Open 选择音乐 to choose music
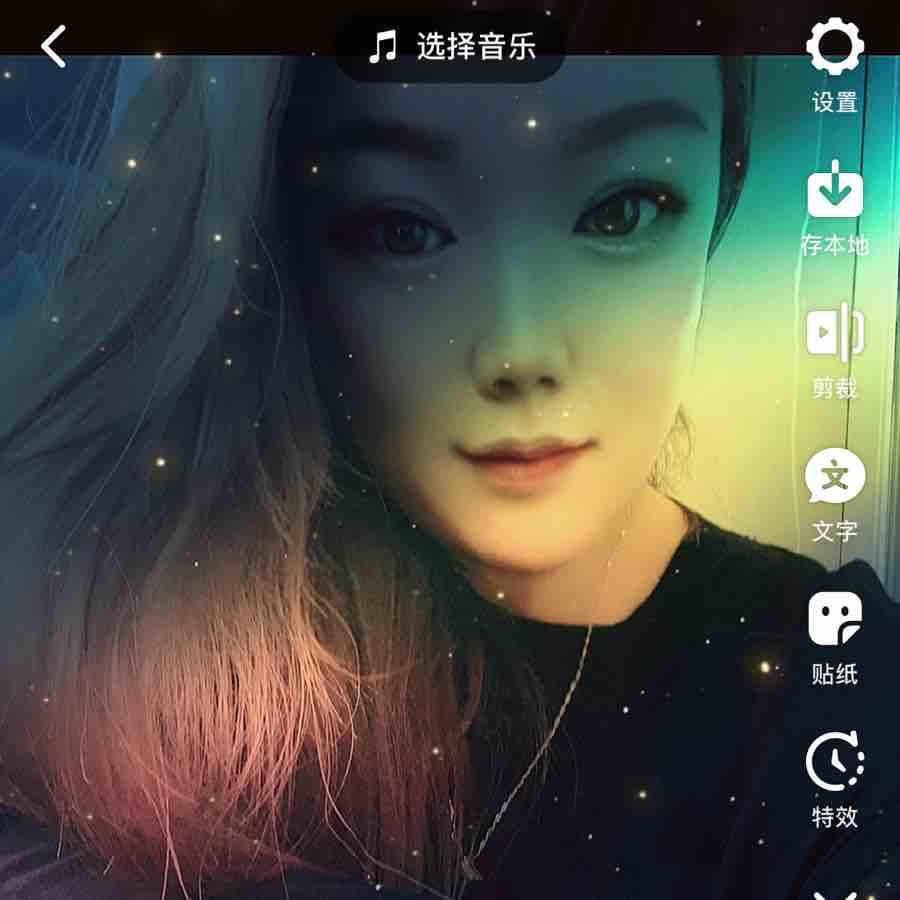900x900 pixels. [452, 46]
